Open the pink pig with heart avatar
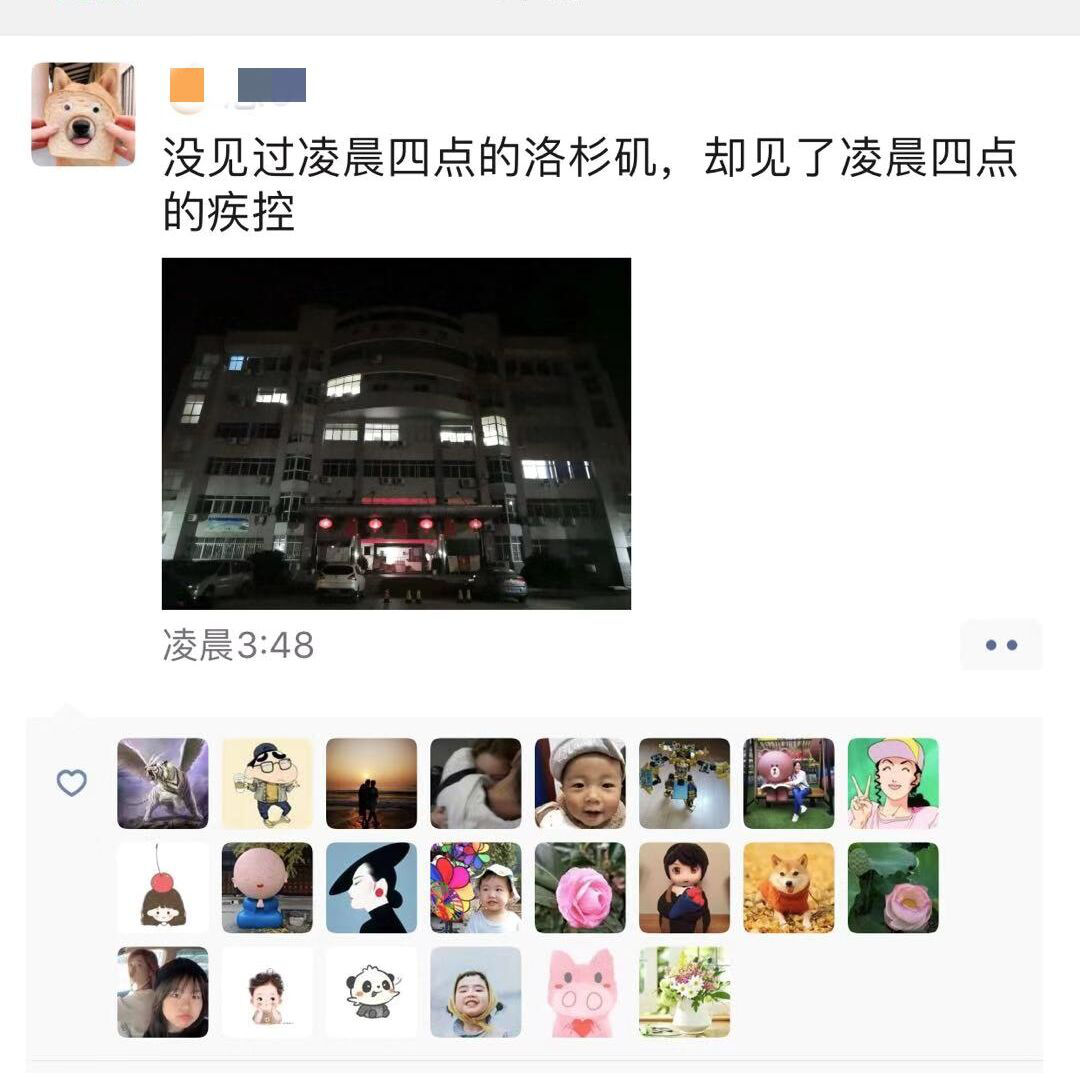1080x1073 pixels. [580, 991]
